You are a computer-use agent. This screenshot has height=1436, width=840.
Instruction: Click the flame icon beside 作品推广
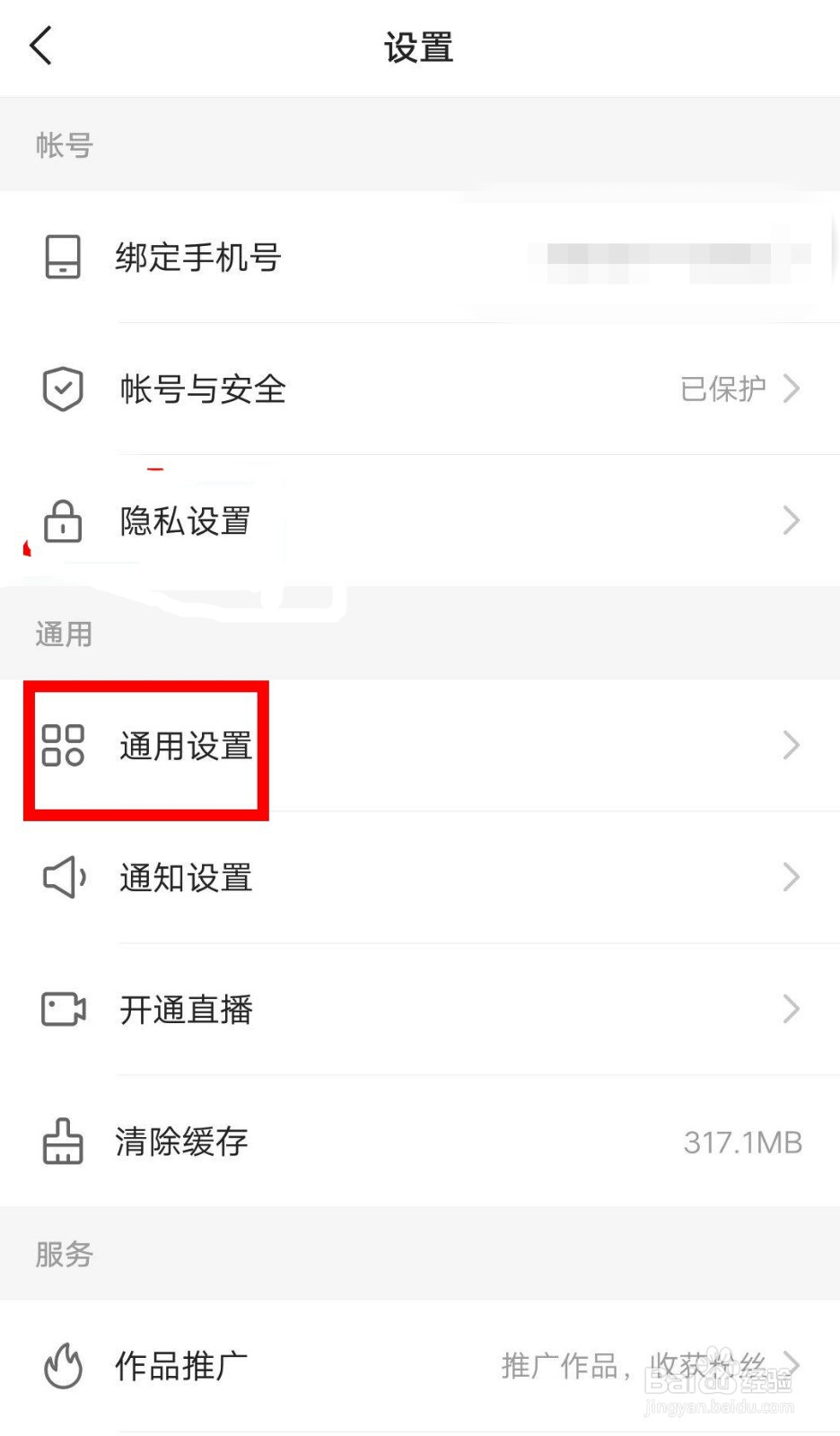pyautogui.click(x=61, y=1366)
